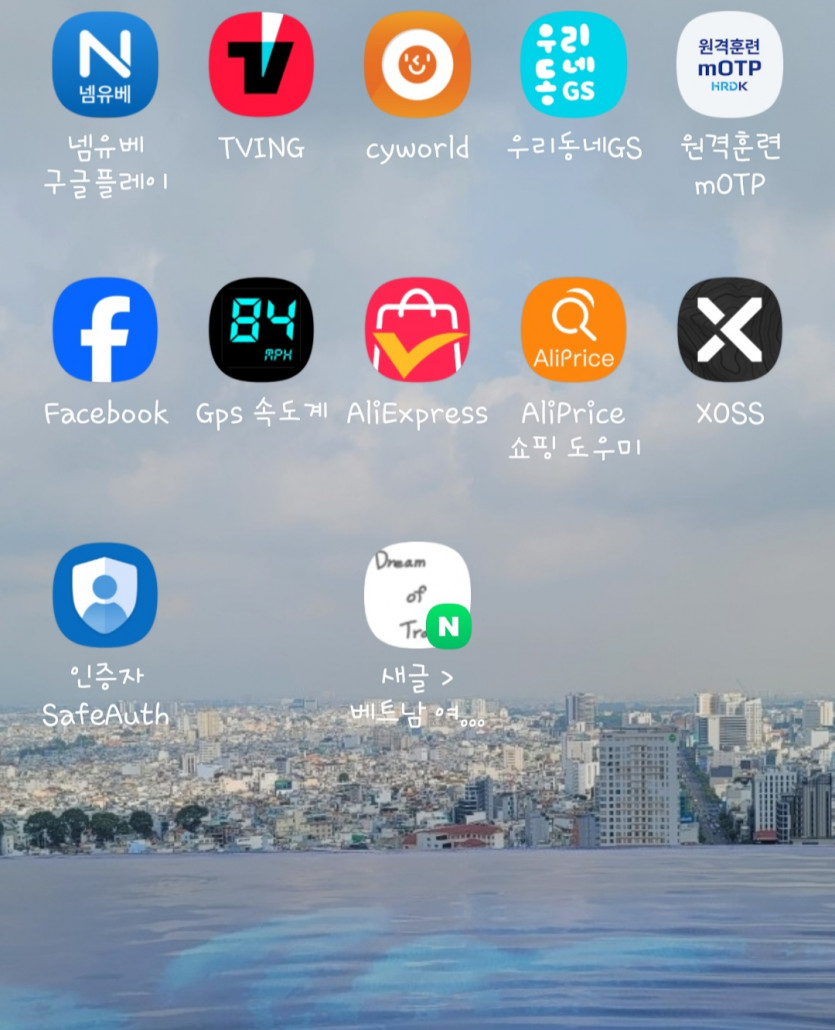This screenshot has width=835, height=1030.
Task: Open the 인증자 SafeAuth authenticator app
Action: (x=106, y=594)
